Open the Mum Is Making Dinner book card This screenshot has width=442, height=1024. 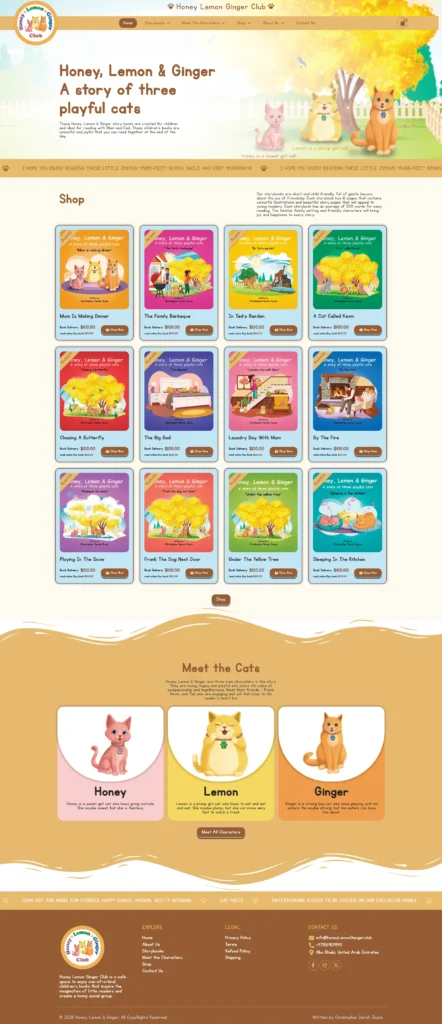pyautogui.click(x=95, y=283)
